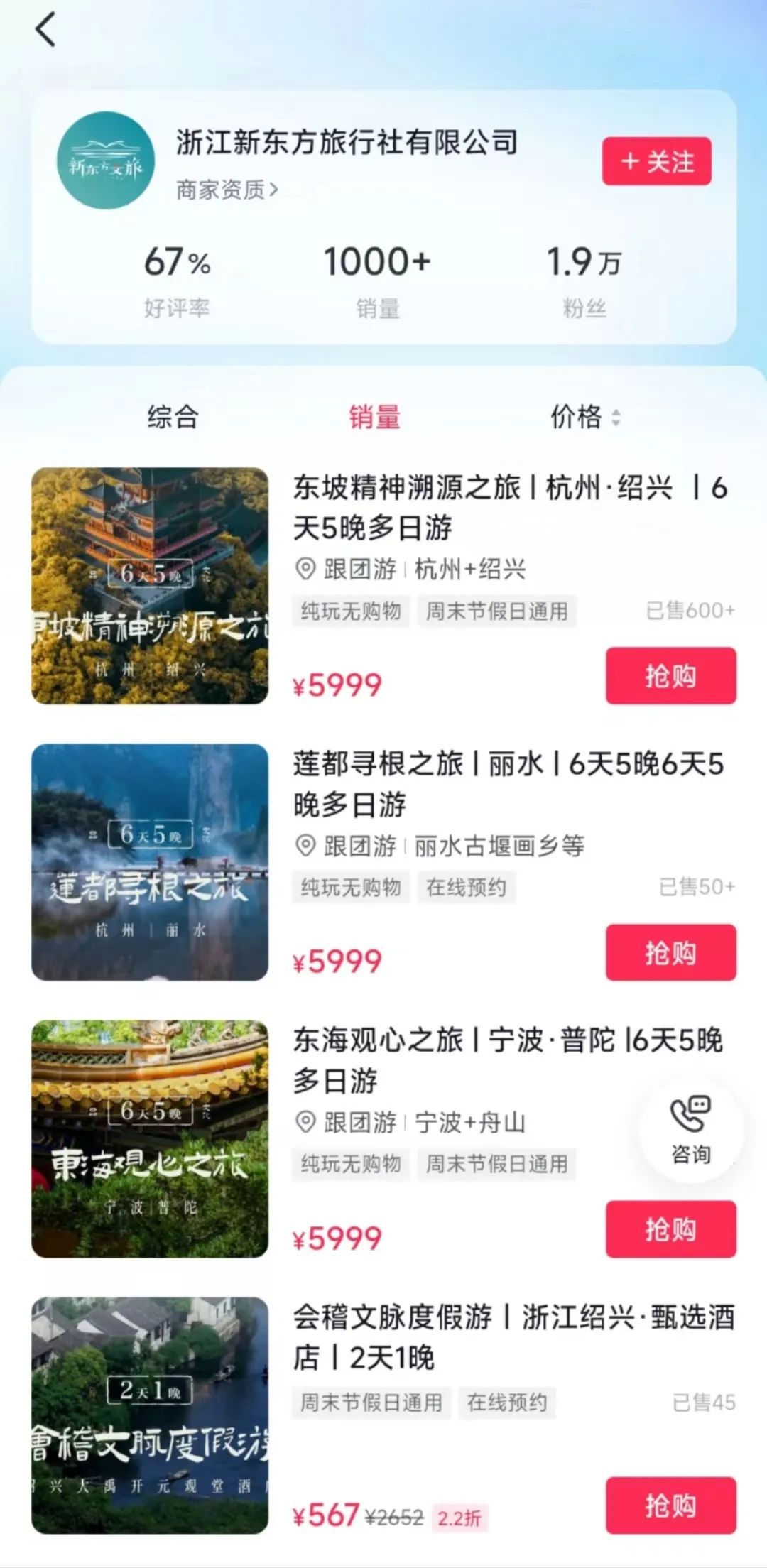Open the 会稽文脉度假游 绍兴 hotel package
This screenshot has width=767, height=1568.
(513, 1337)
